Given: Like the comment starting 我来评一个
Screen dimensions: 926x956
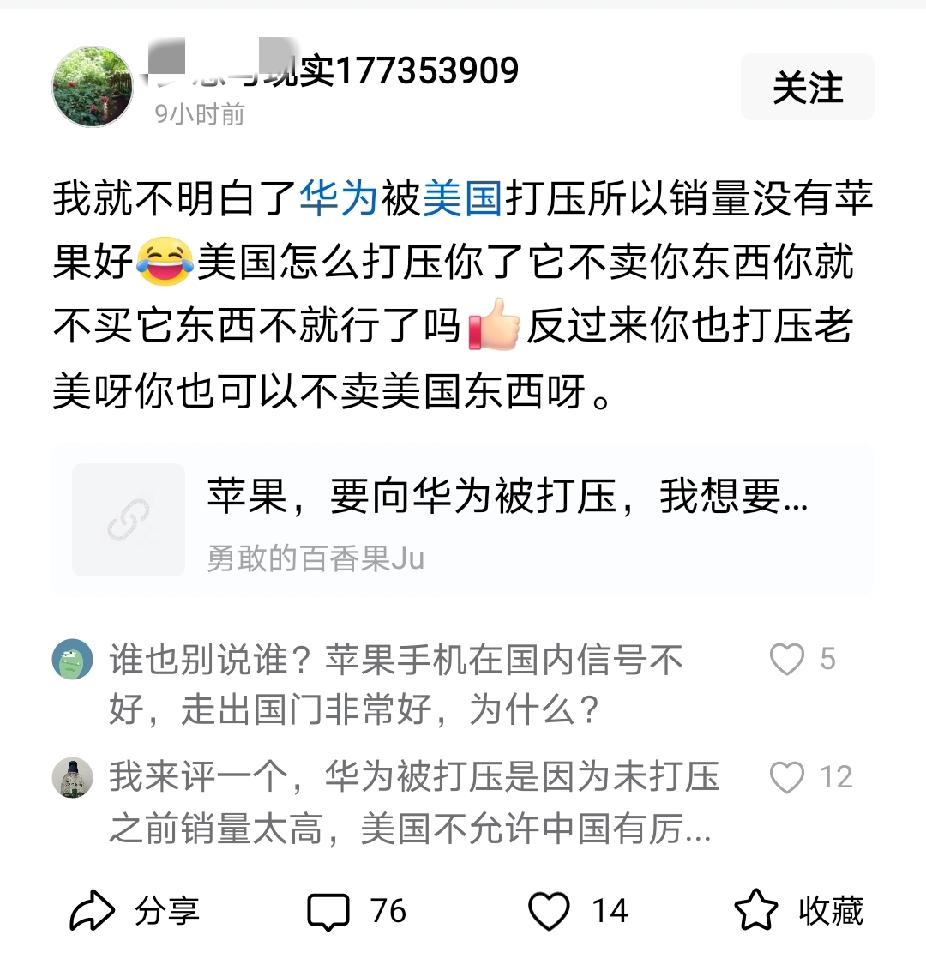Looking at the screenshot, I should tap(787, 777).
